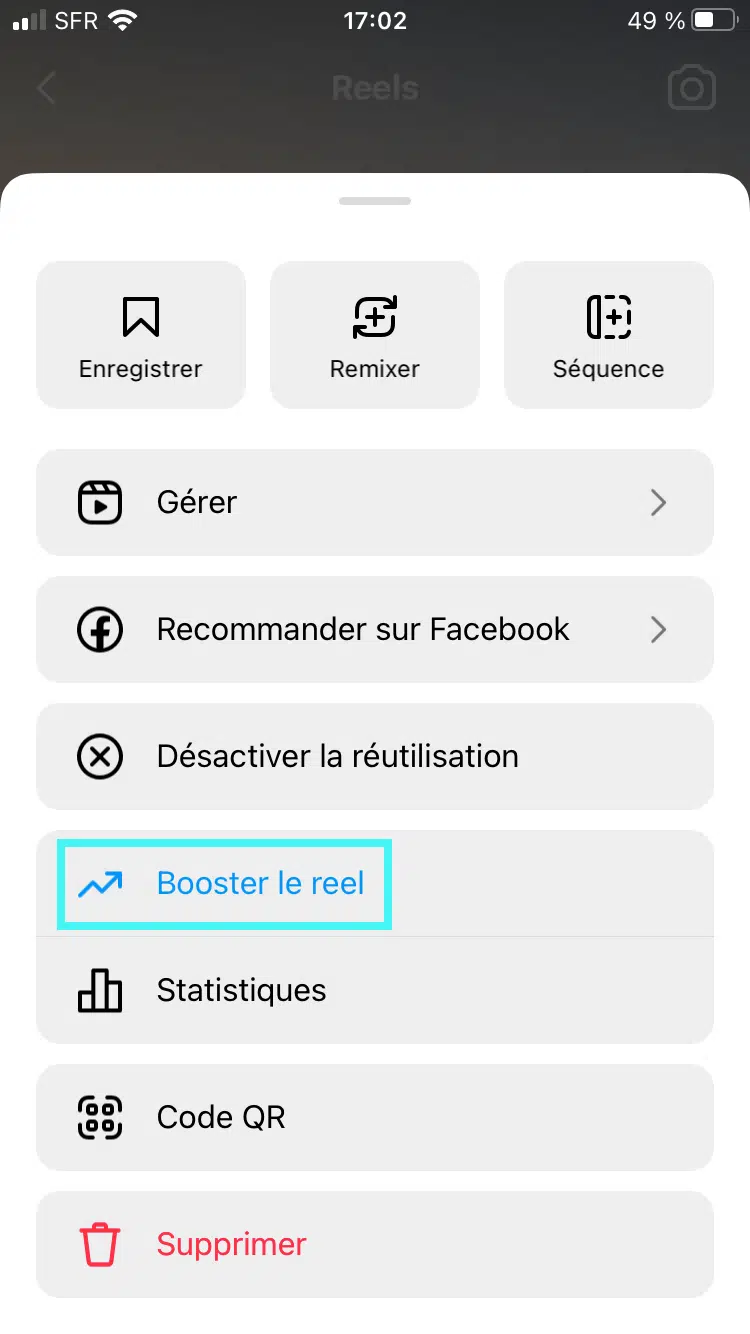Open the Code QR option
This screenshot has height=1334, width=750.
[375, 1117]
